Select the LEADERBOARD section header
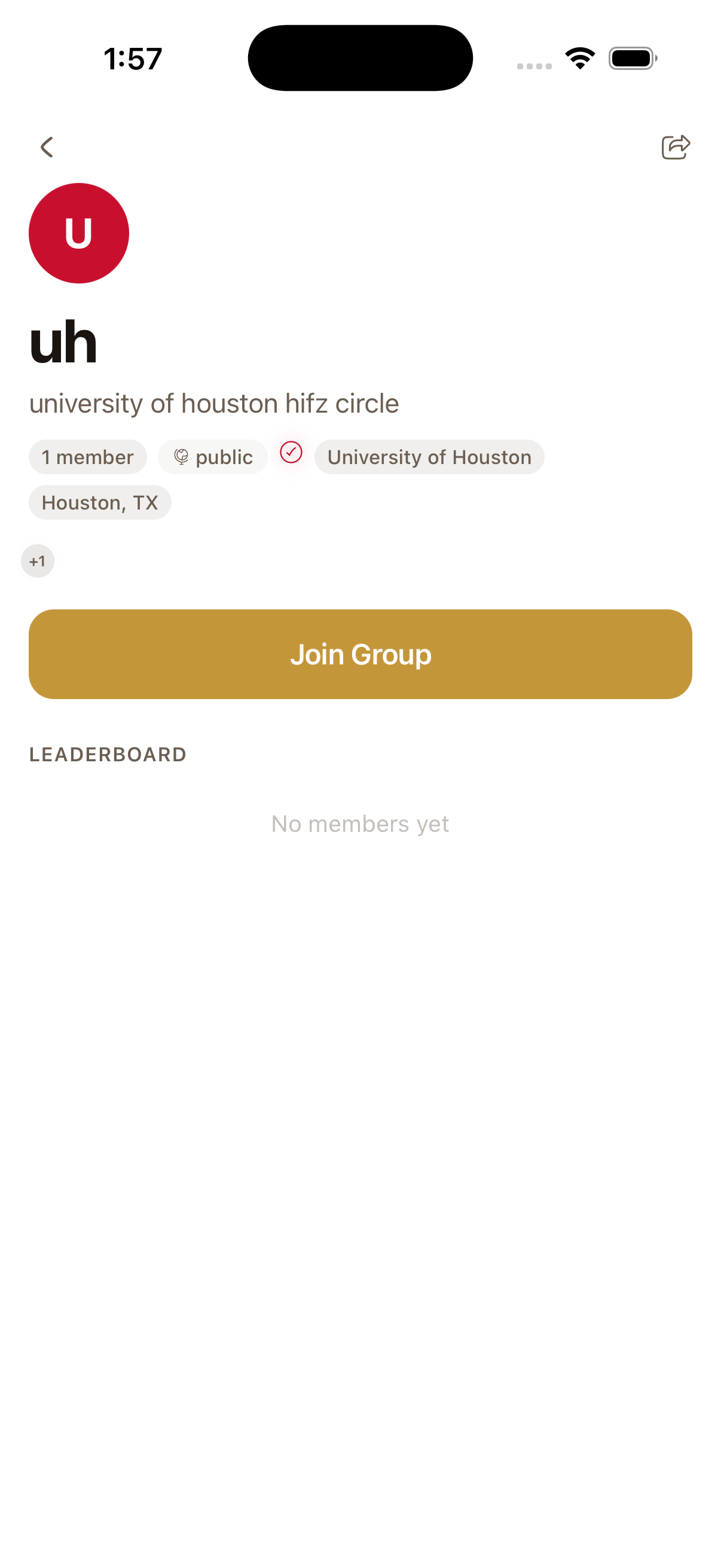The image size is (721, 1568). (108, 754)
